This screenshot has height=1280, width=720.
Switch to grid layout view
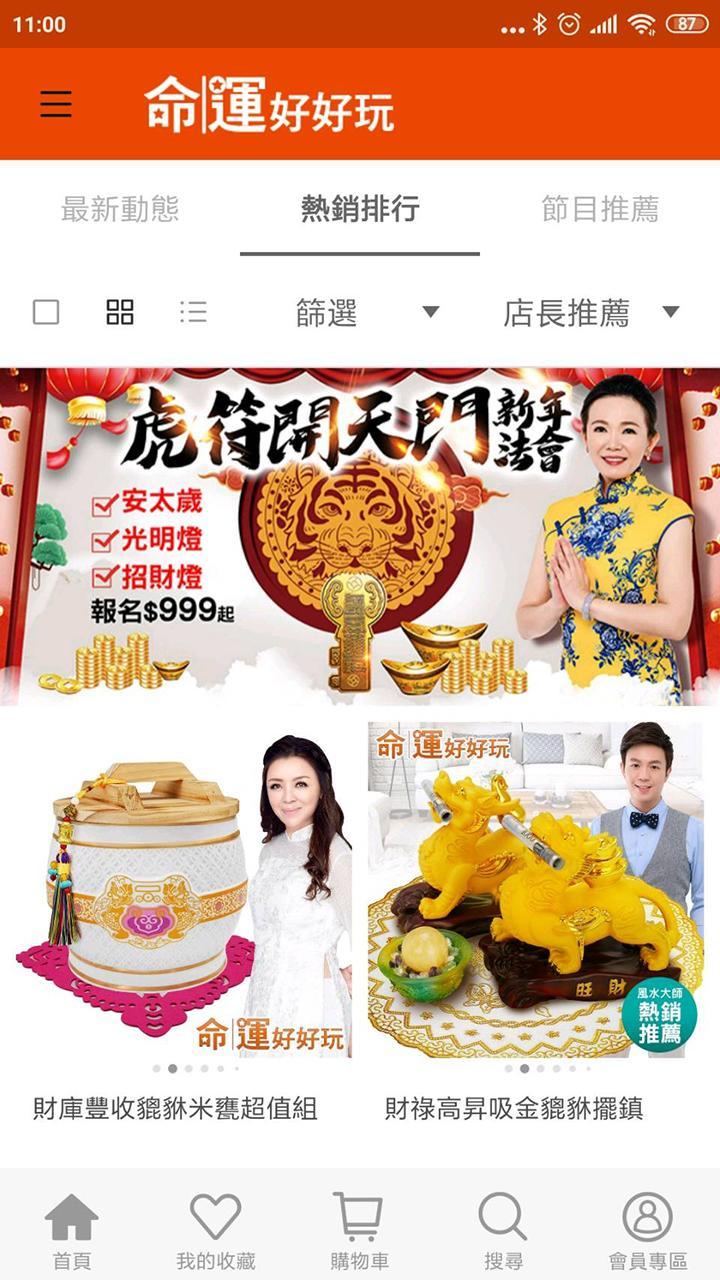(117, 311)
